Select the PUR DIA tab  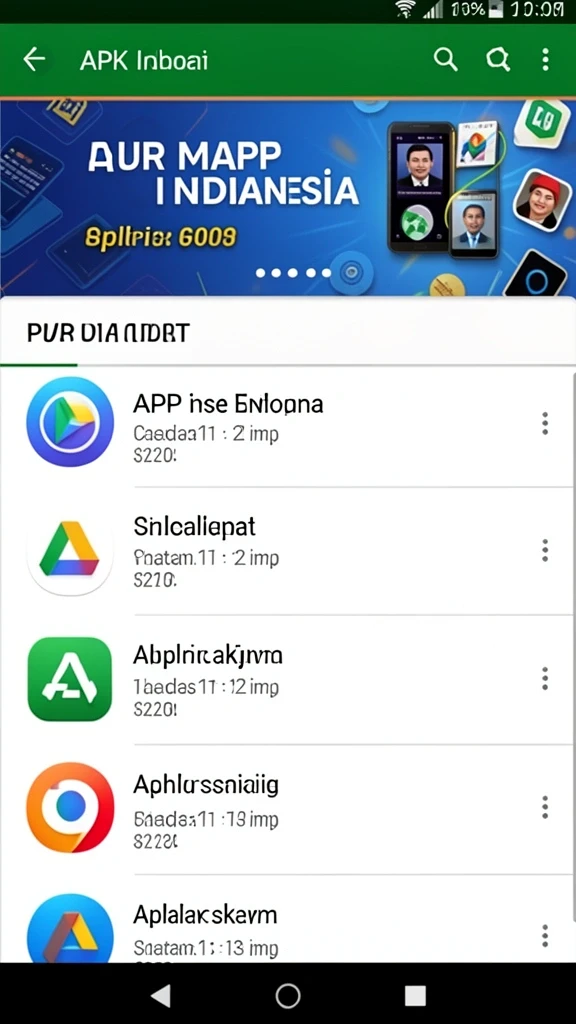click(108, 333)
